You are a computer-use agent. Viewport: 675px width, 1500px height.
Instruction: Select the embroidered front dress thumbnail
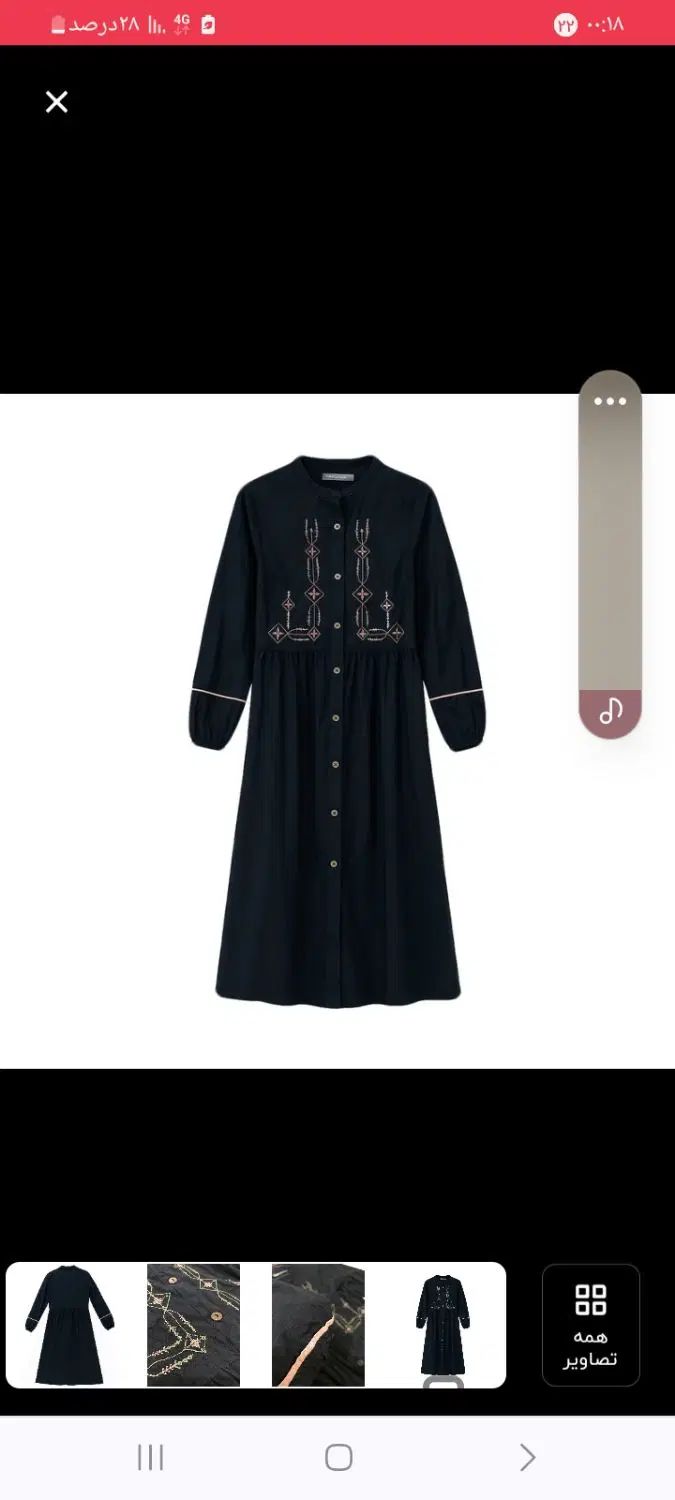[442, 1325]
